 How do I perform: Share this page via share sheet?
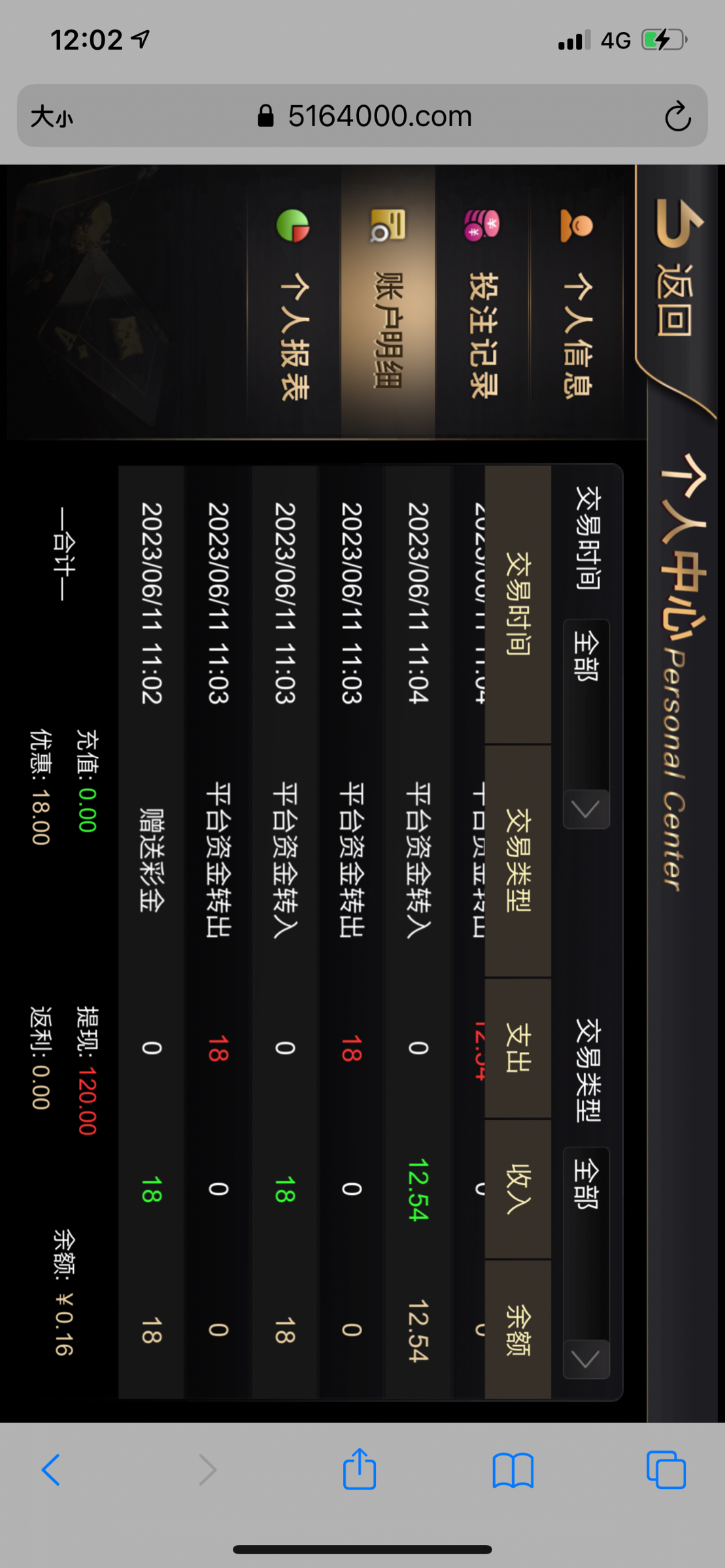click(360, 1469)
